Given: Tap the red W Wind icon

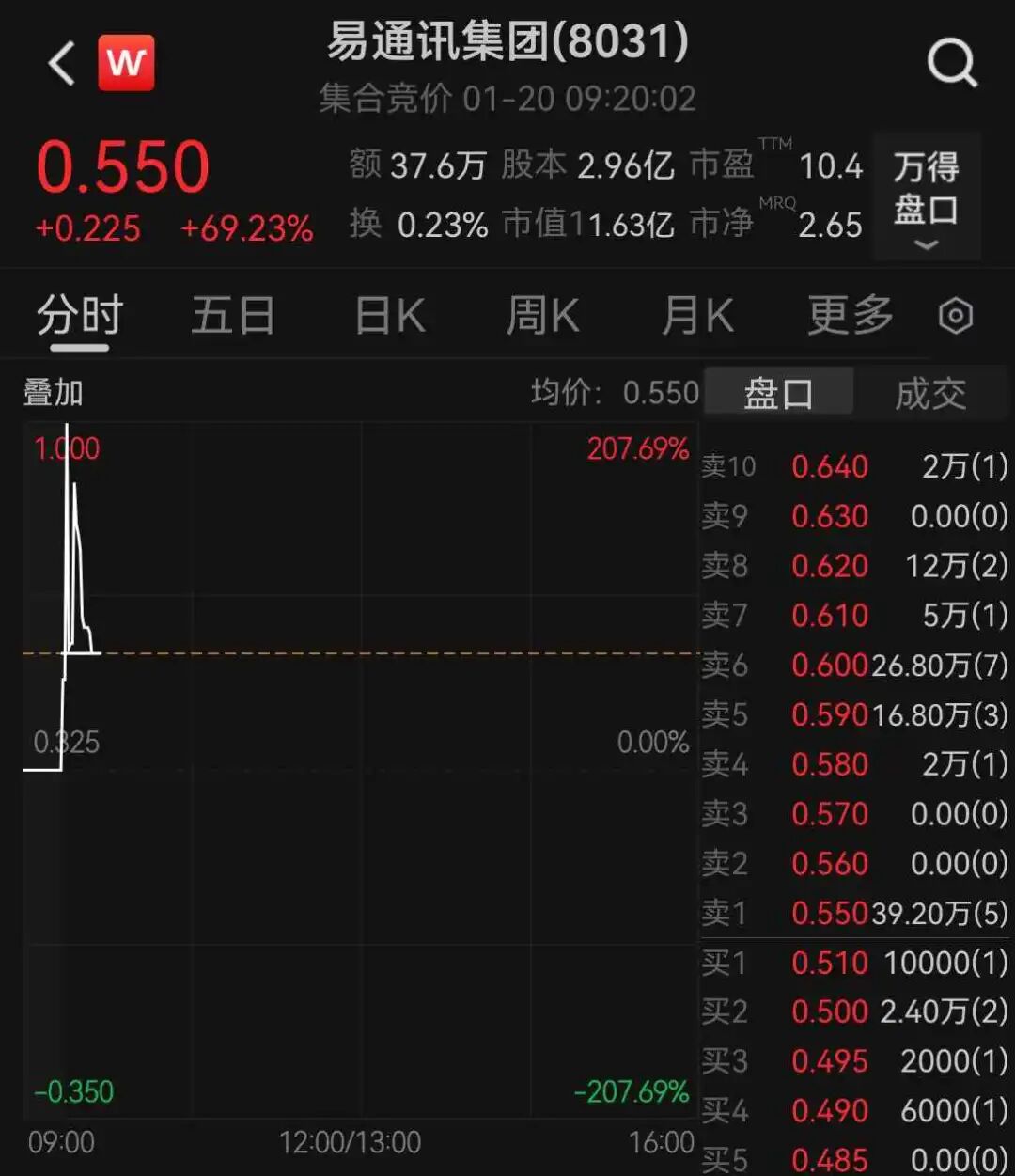Looking at the screenshot, I should tap(126, 64).
